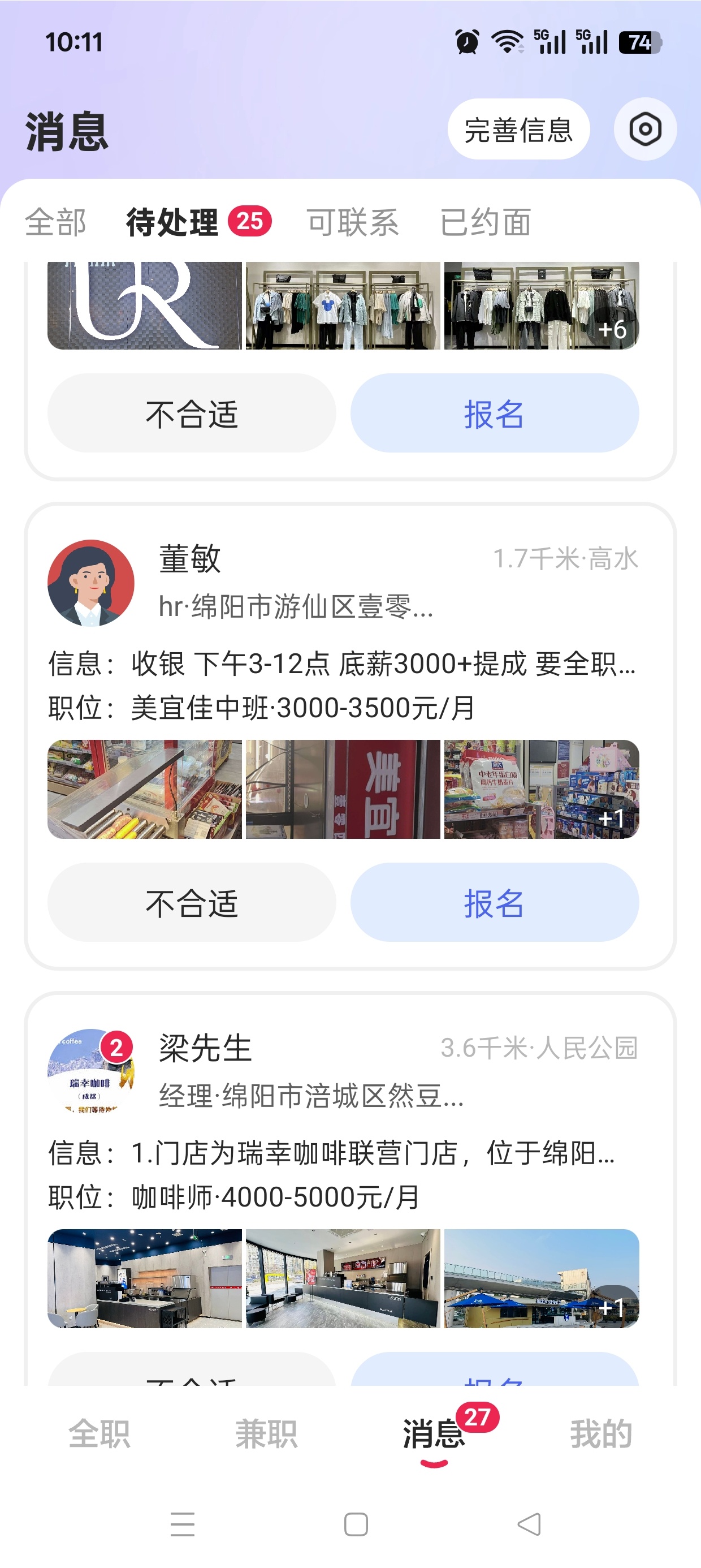This screenshot has width=701, height=1568.
Task: Switch to the 可联系 tab
Action: [352, 222]
